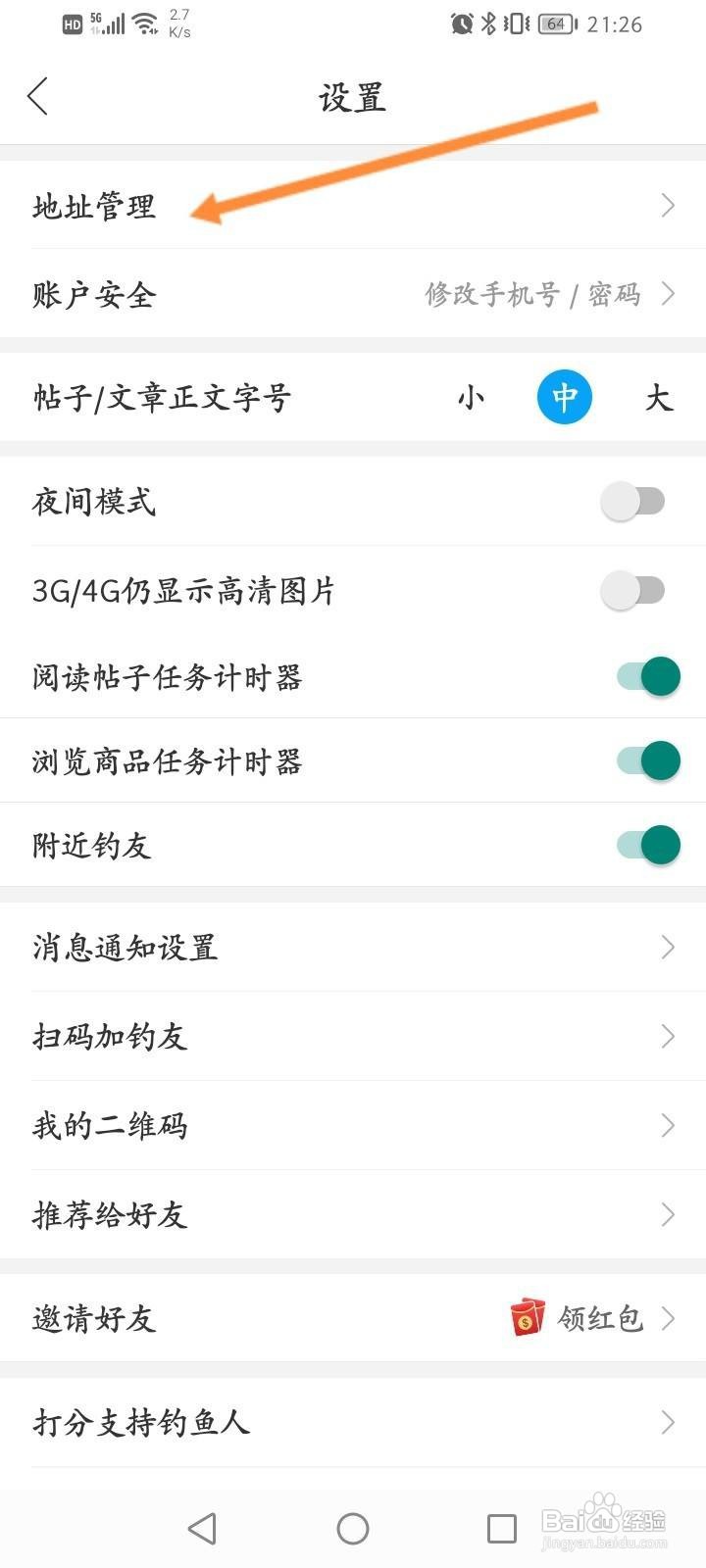706x1568 pixels.
Task: Open 打分支持钓鱼人 rating row
Action: 353,1422
